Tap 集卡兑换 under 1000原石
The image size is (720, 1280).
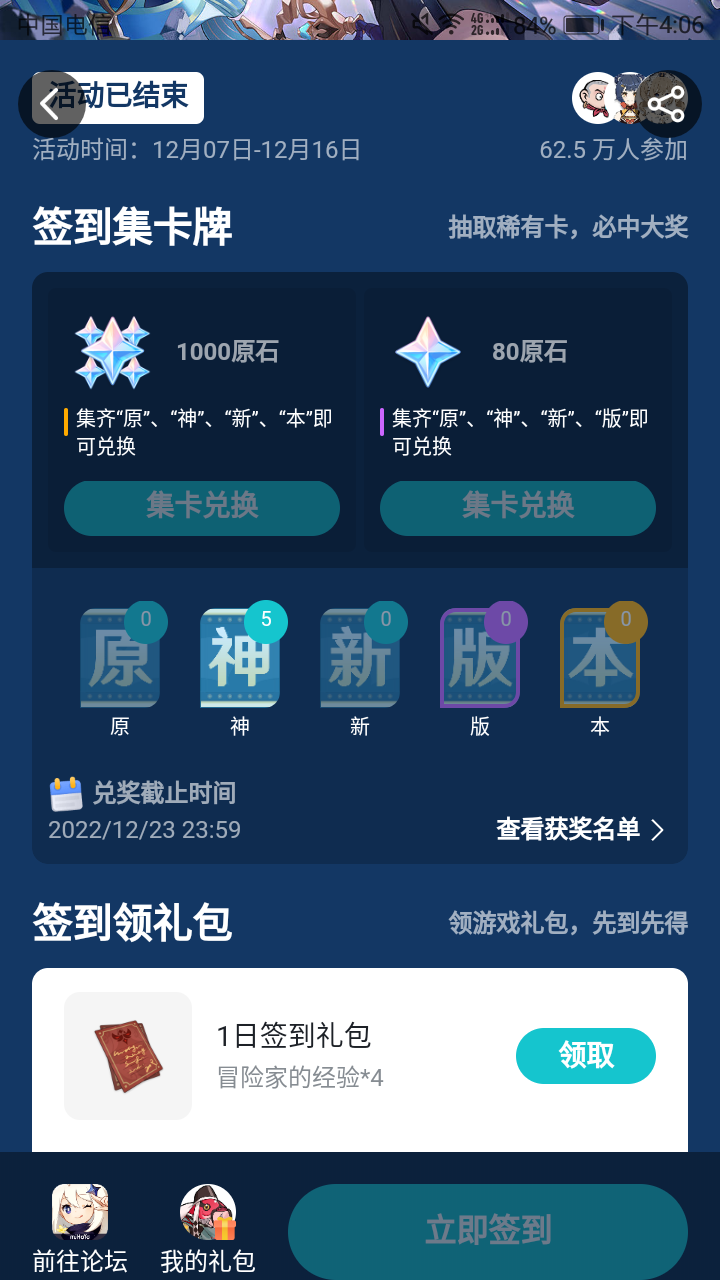pyautogui.click(x=201, y=508)
